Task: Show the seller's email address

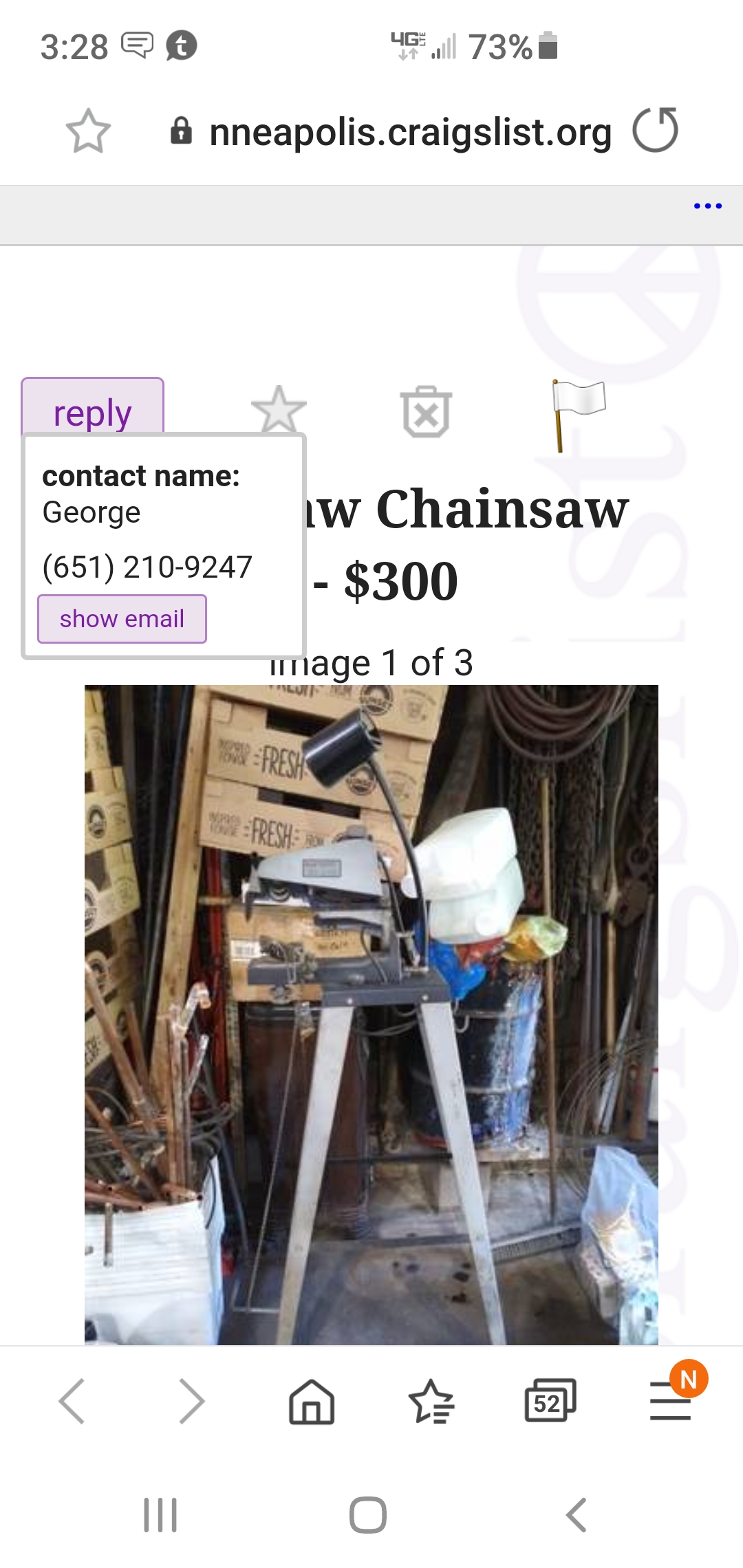Action: [122, 619]
